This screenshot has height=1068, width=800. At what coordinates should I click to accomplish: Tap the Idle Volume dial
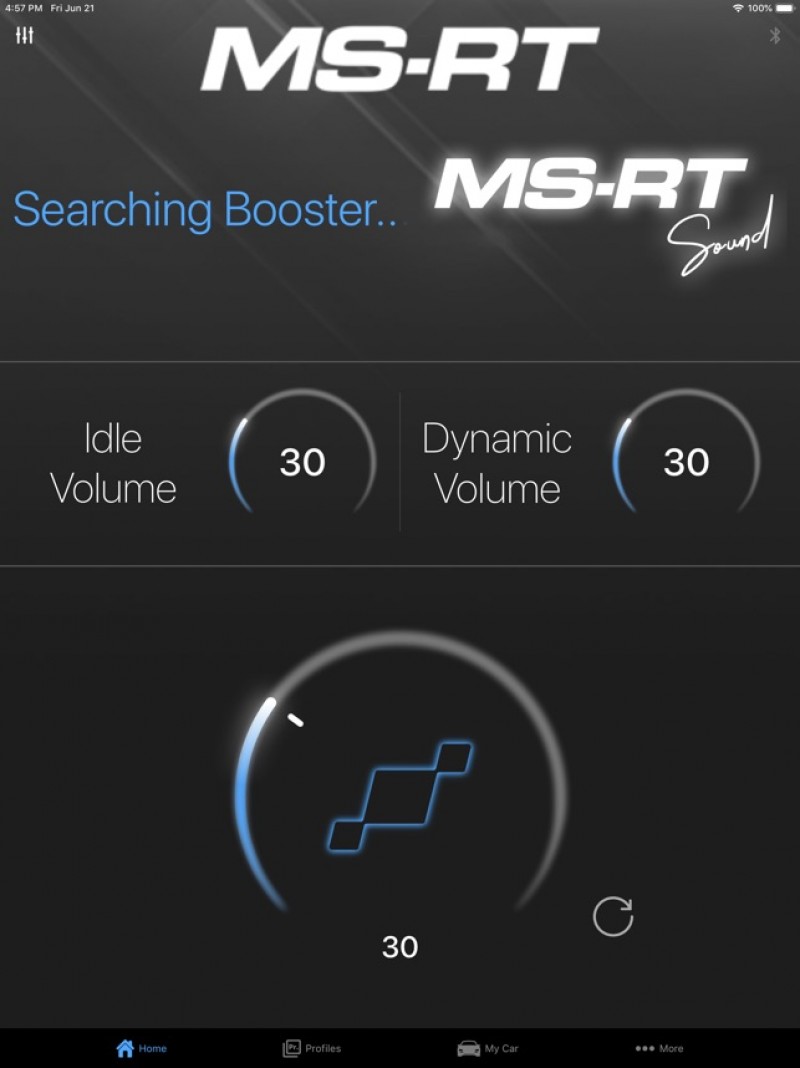click(302, 462)
